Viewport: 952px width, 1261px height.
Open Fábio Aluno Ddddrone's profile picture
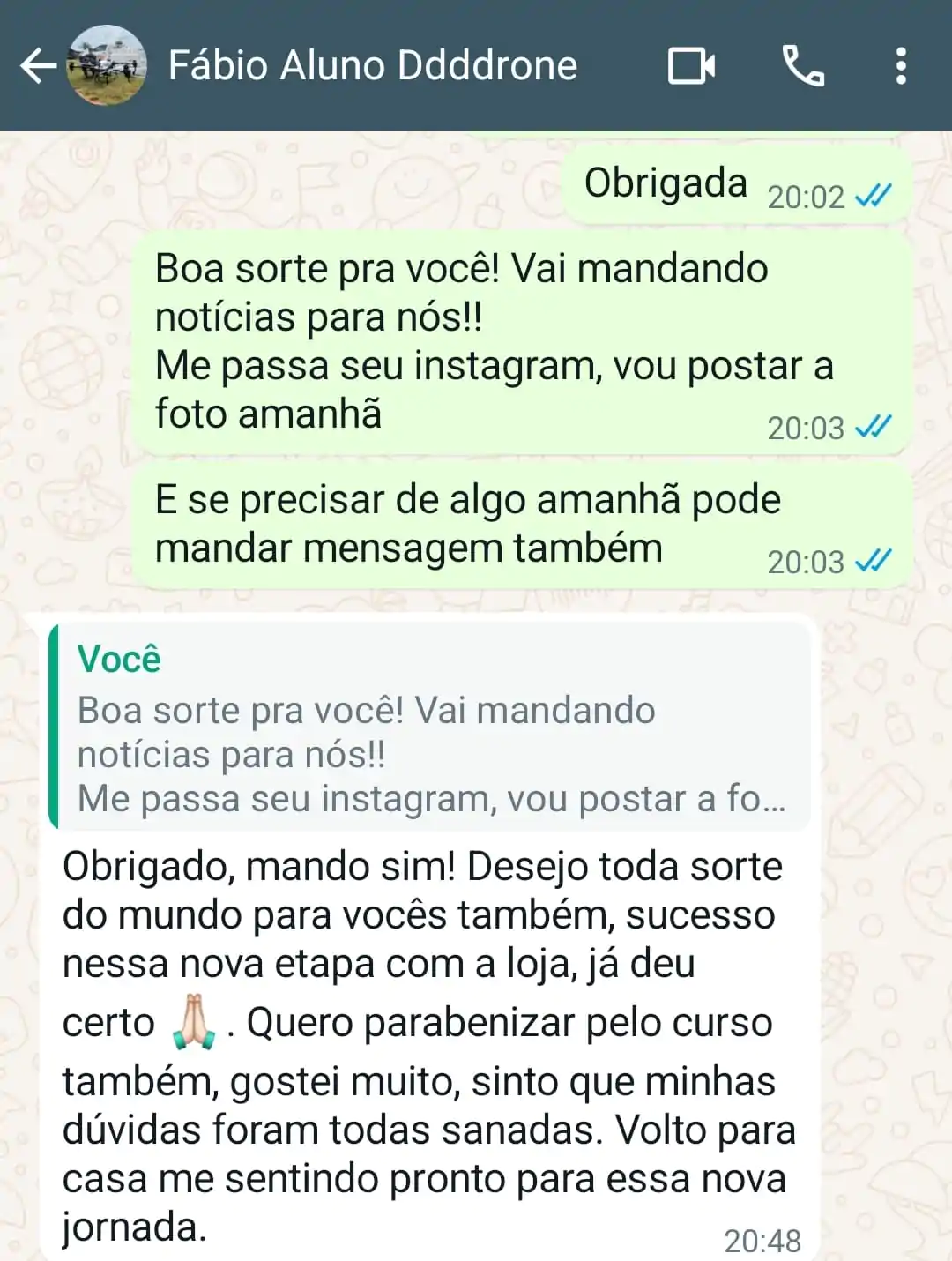106,64
